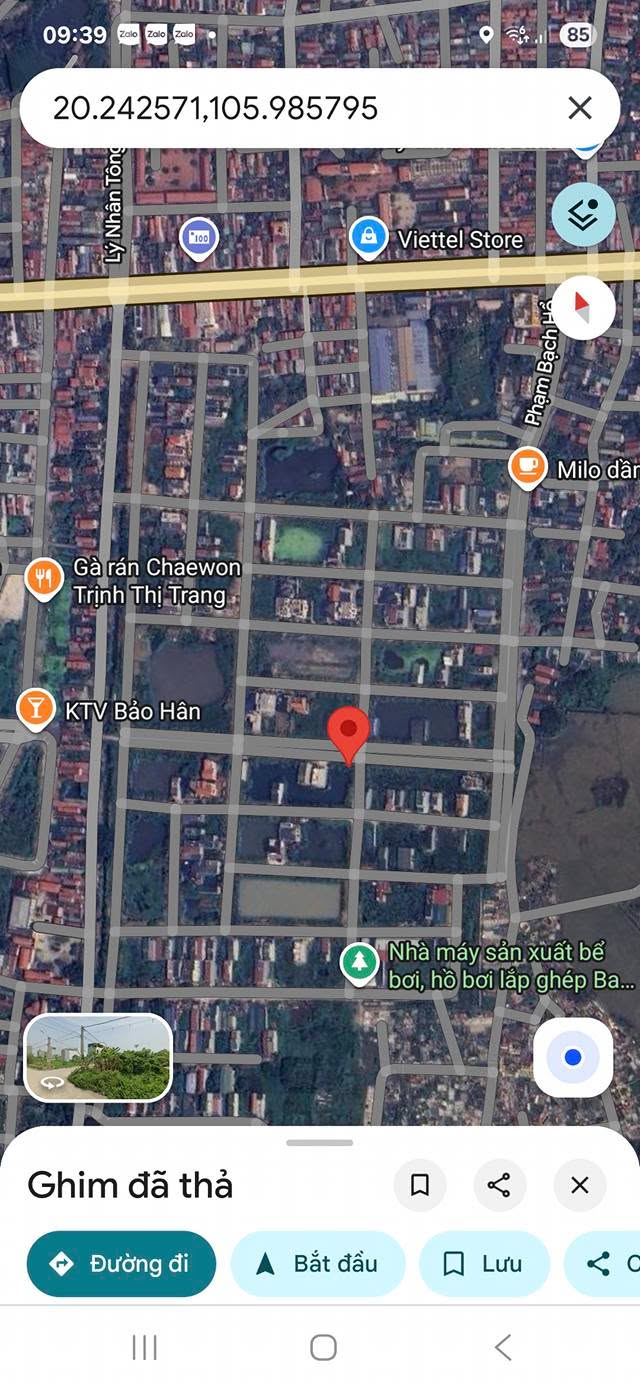Screen dimensions: 640x1386
Task: Open Gà rán Chaewon restaurant marker
Action: (43, 577)
